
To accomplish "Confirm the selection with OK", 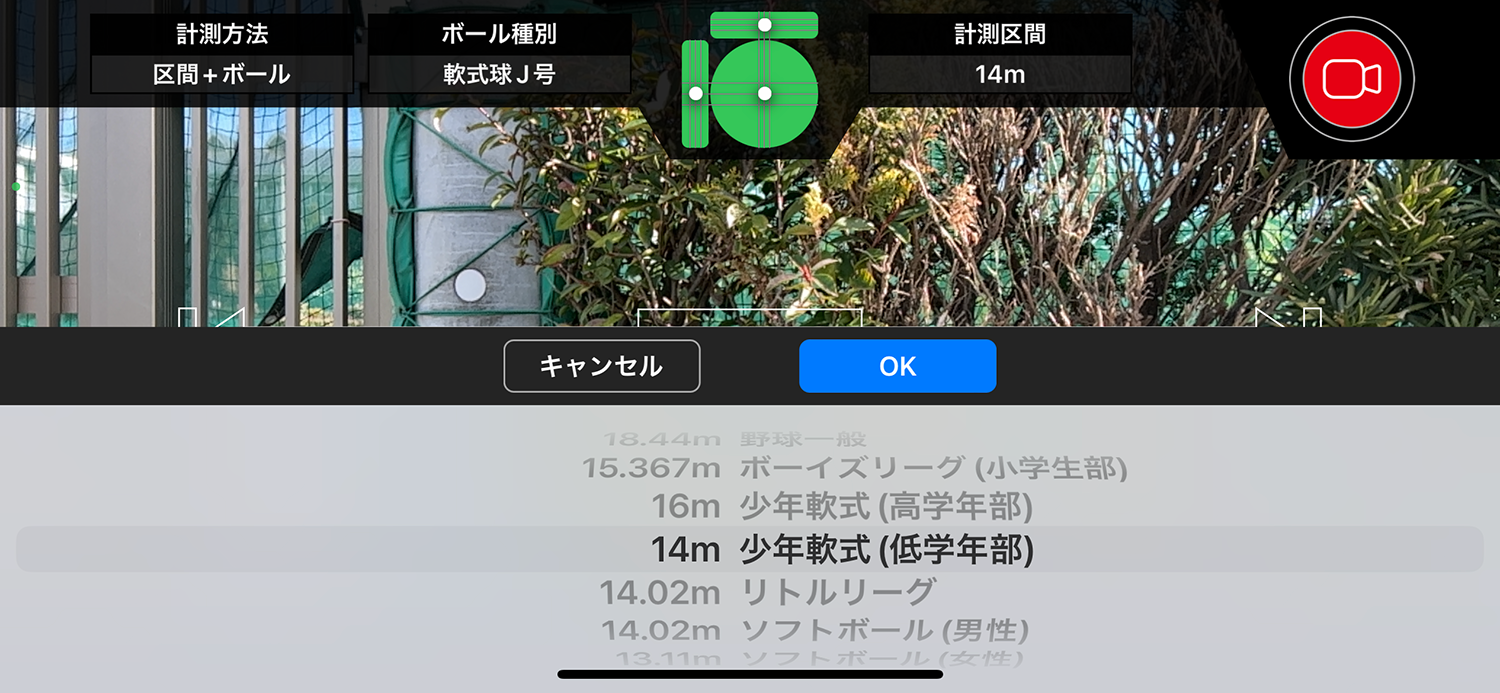I will pyautogui.click(x=897, y=366).
